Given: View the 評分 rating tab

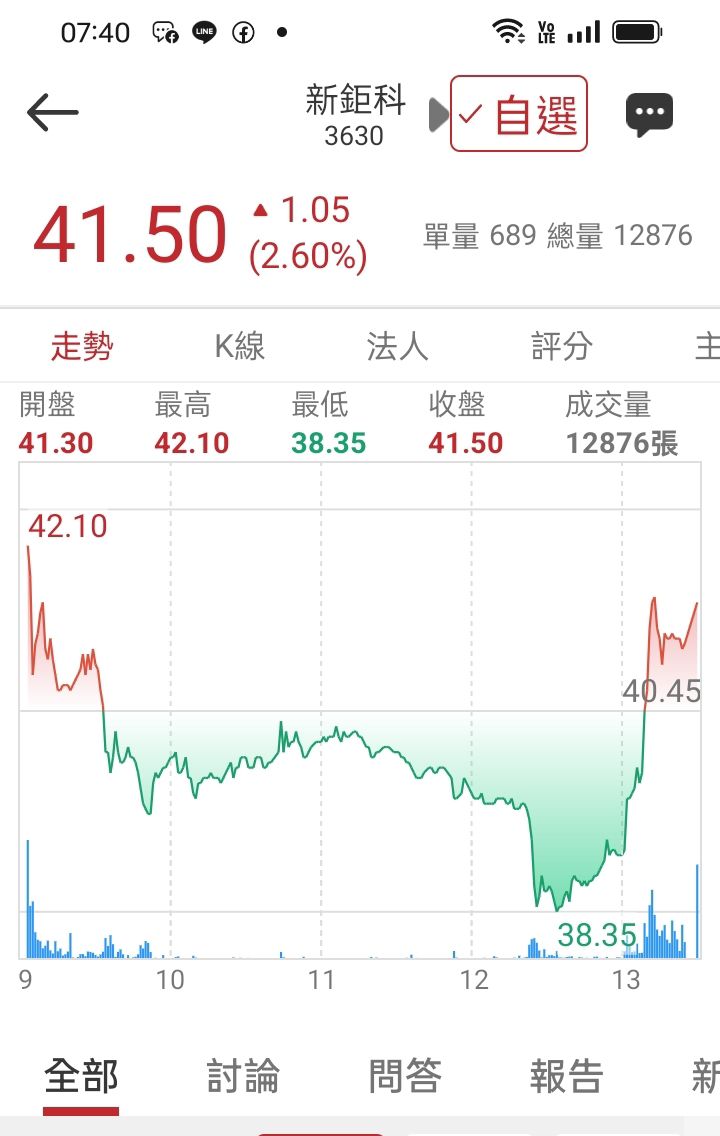Looking at the screenshot, I should point(561,347).
